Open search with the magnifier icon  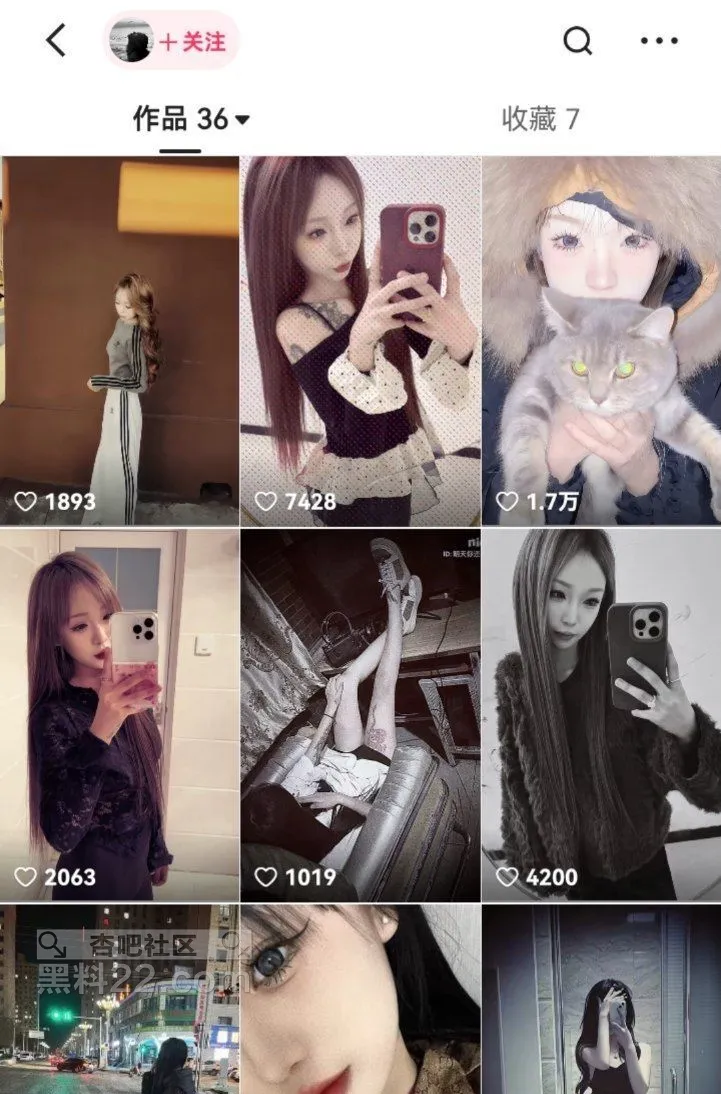coord(578,41)
